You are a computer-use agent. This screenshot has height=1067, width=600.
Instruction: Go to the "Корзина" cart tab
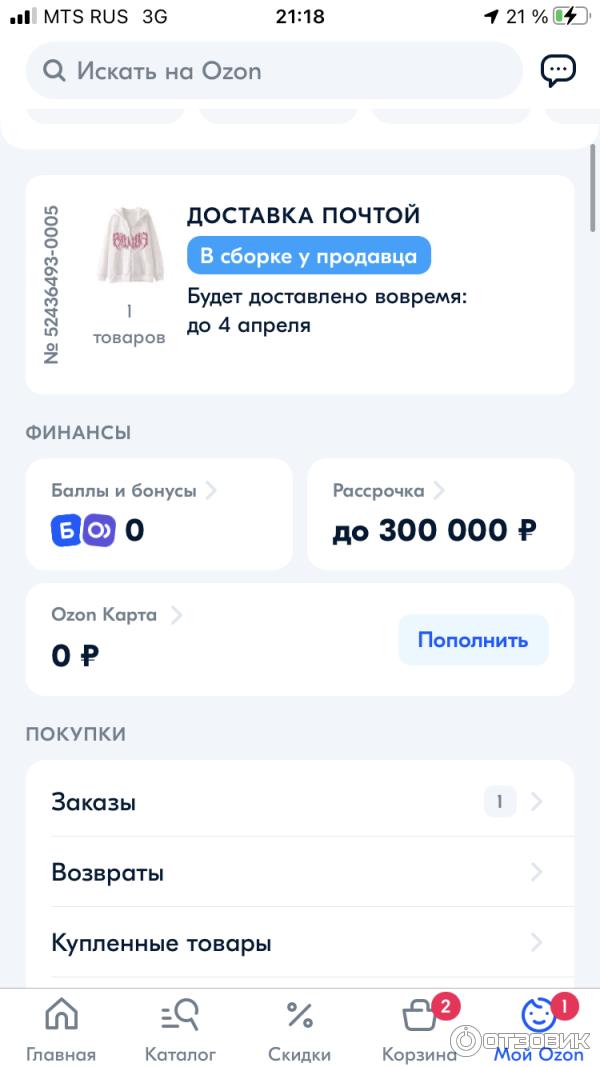[x=419, y=1030]
